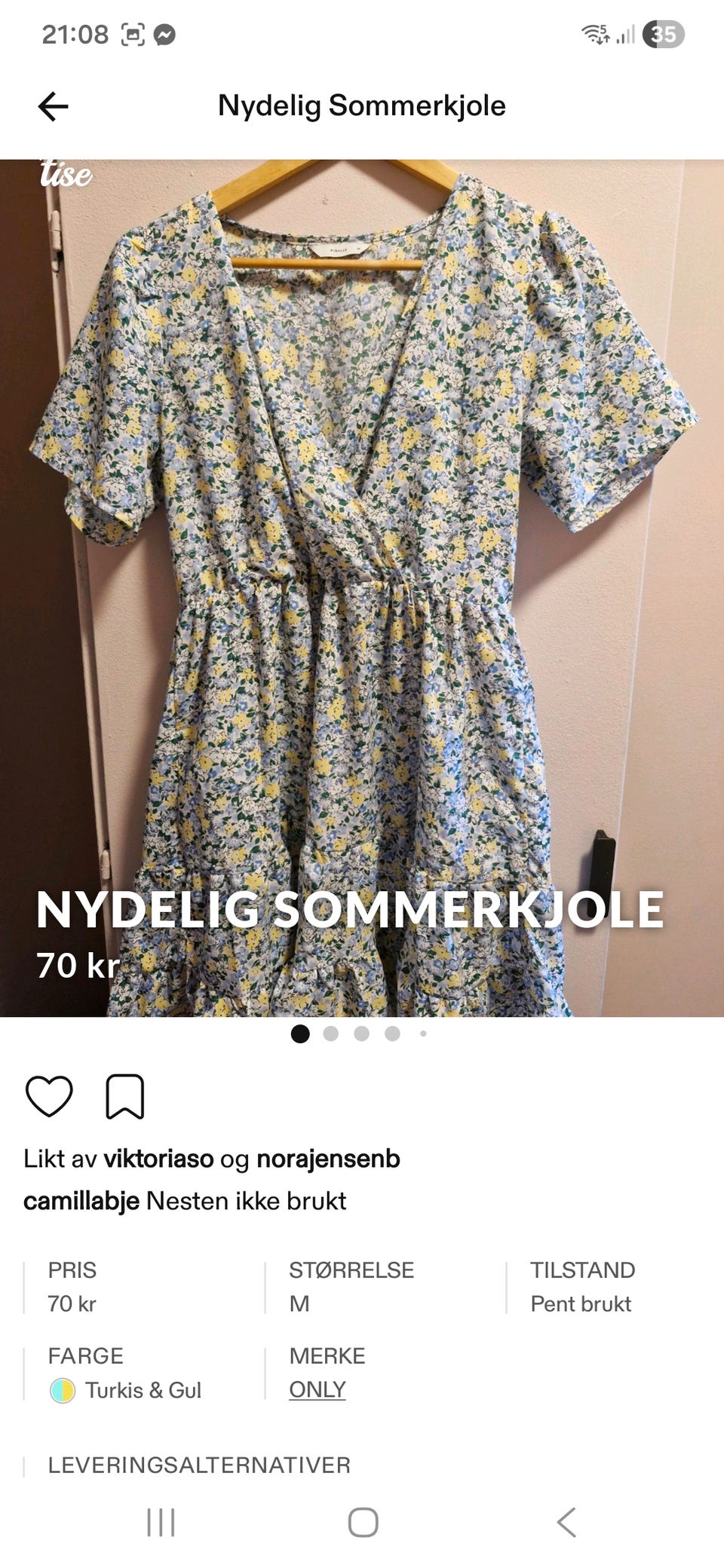Open the ONLY brand page link
This screenshot has width=724, height=1568.
tap(317, 1389)
